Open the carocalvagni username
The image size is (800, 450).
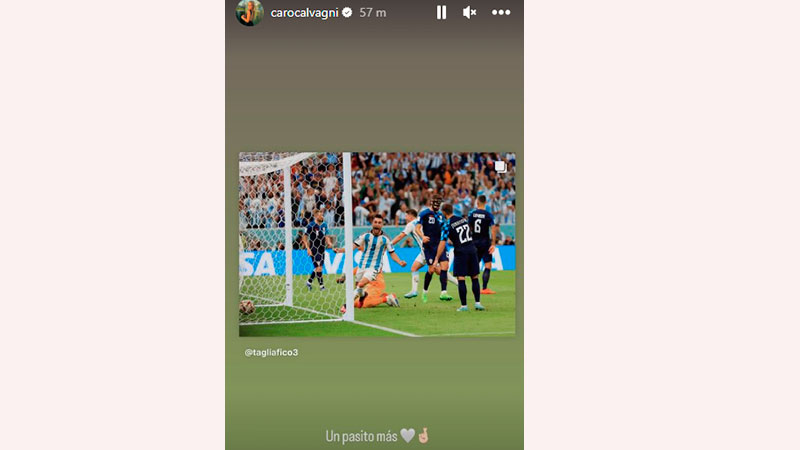pyautogui.click(x=304, y=13)
